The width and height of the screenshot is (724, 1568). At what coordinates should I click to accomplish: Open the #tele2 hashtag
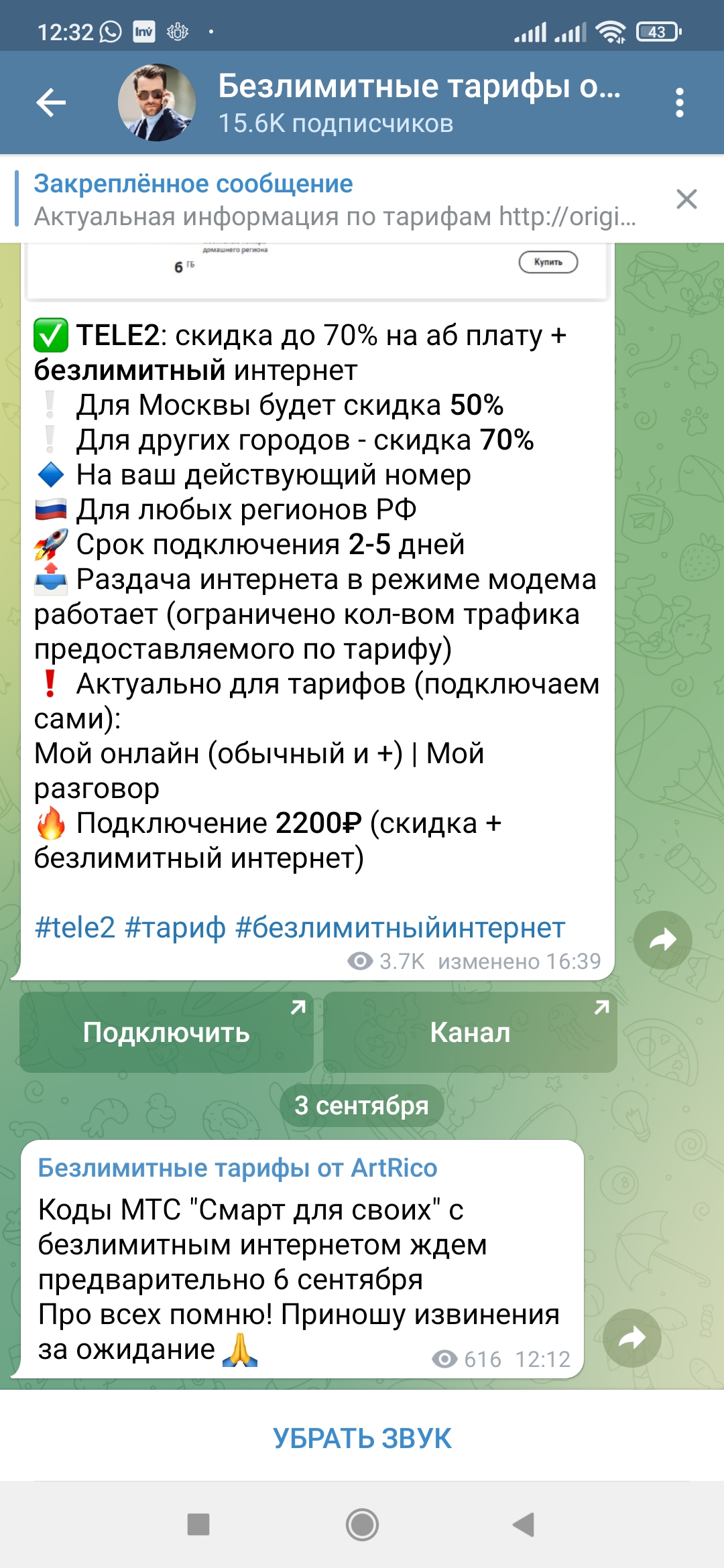(75, 928)
